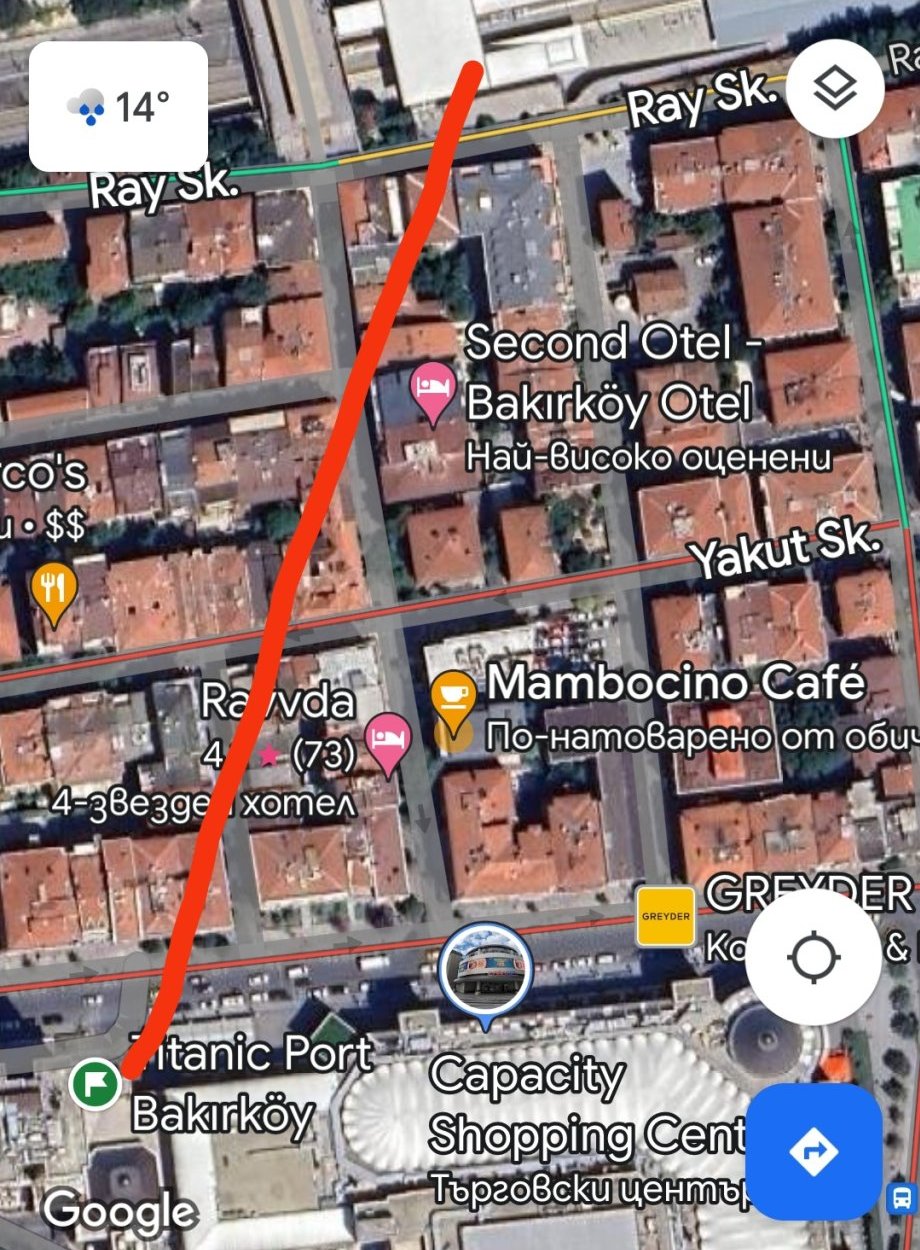Image resolution: width=920 pixels, height=1250 pixels.
Task: Center the map on my location
Action: pos(814,958)
